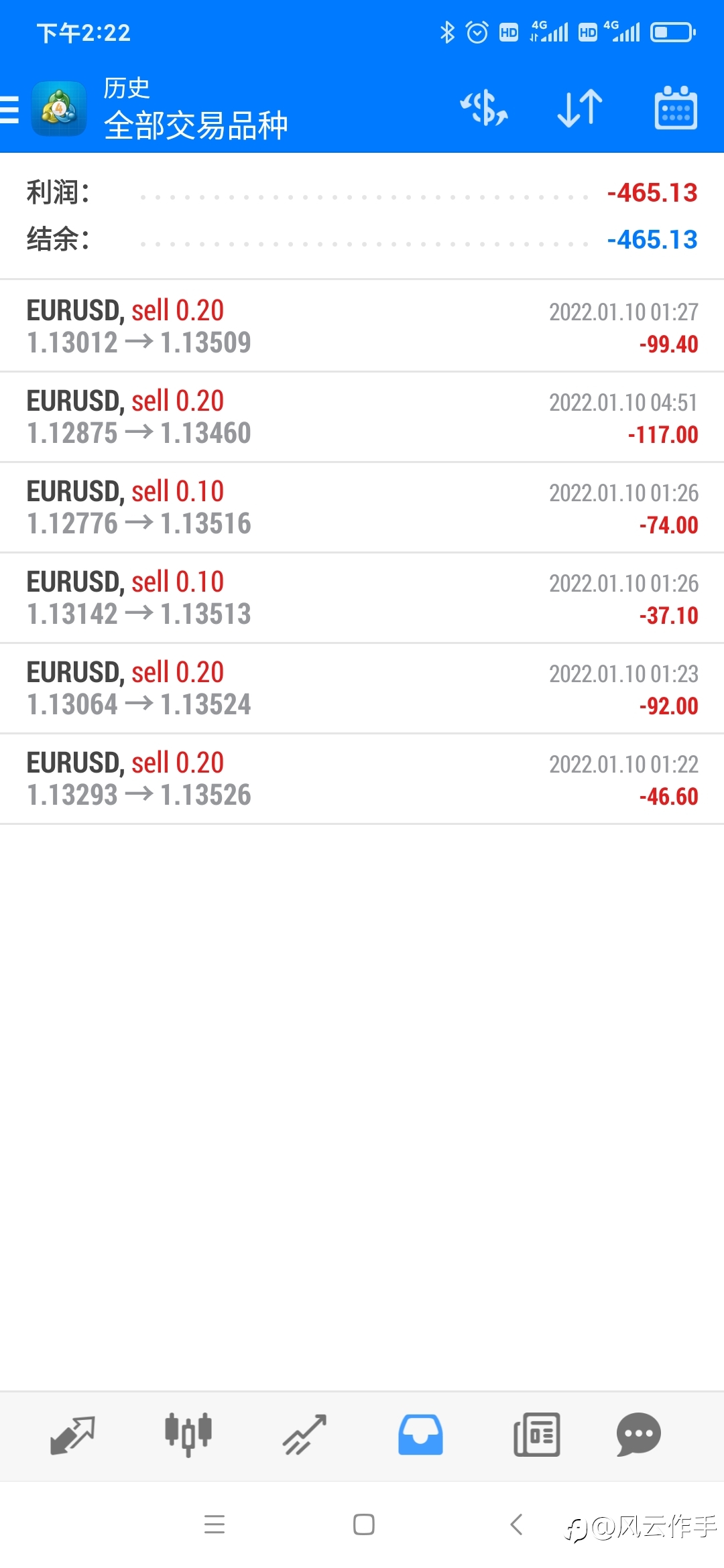Viewport: 724px width, 1568px height.
Task: Open the symbol filter dollar icon
Action: pos(483,108)
